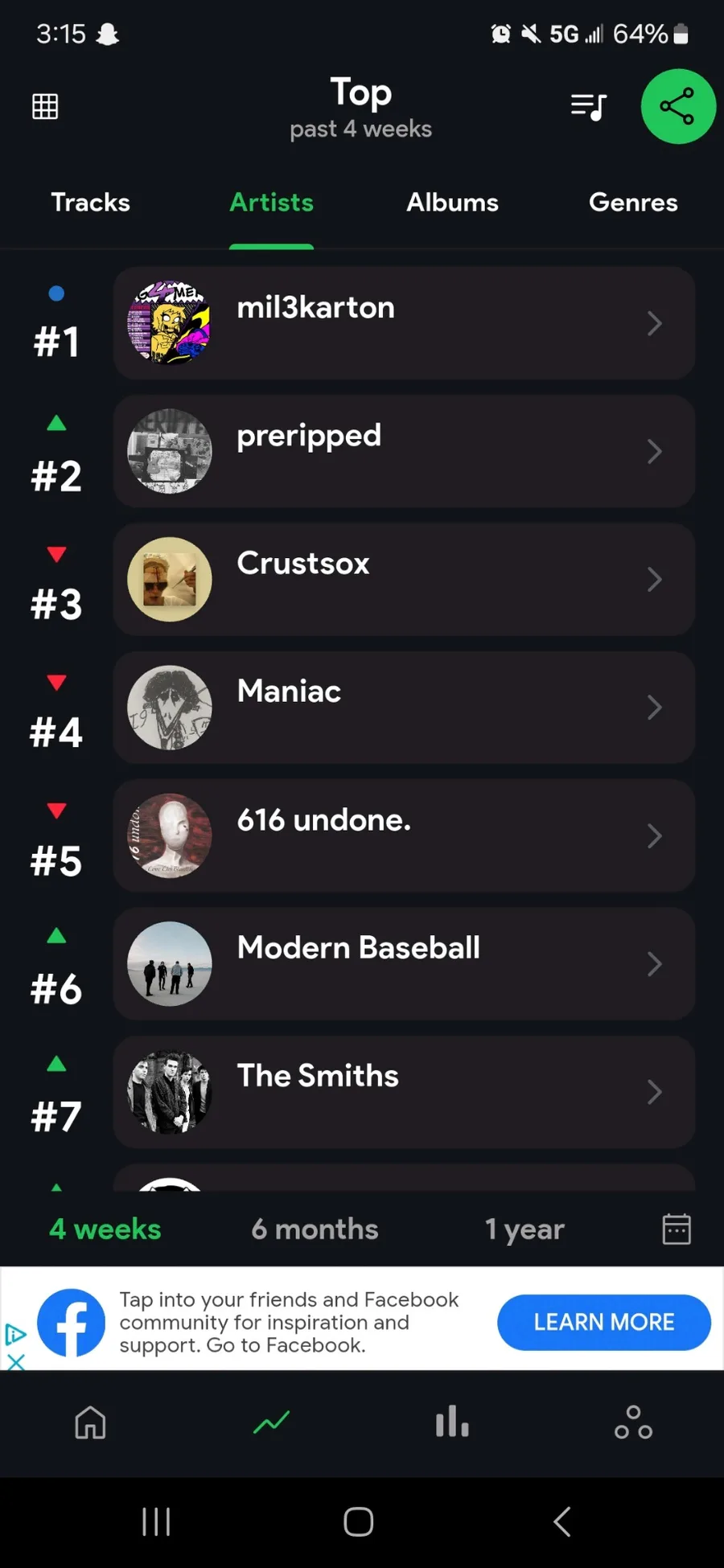Go back with system back button
This screenshot has width=724, height=1568.
pos(562,1521)
